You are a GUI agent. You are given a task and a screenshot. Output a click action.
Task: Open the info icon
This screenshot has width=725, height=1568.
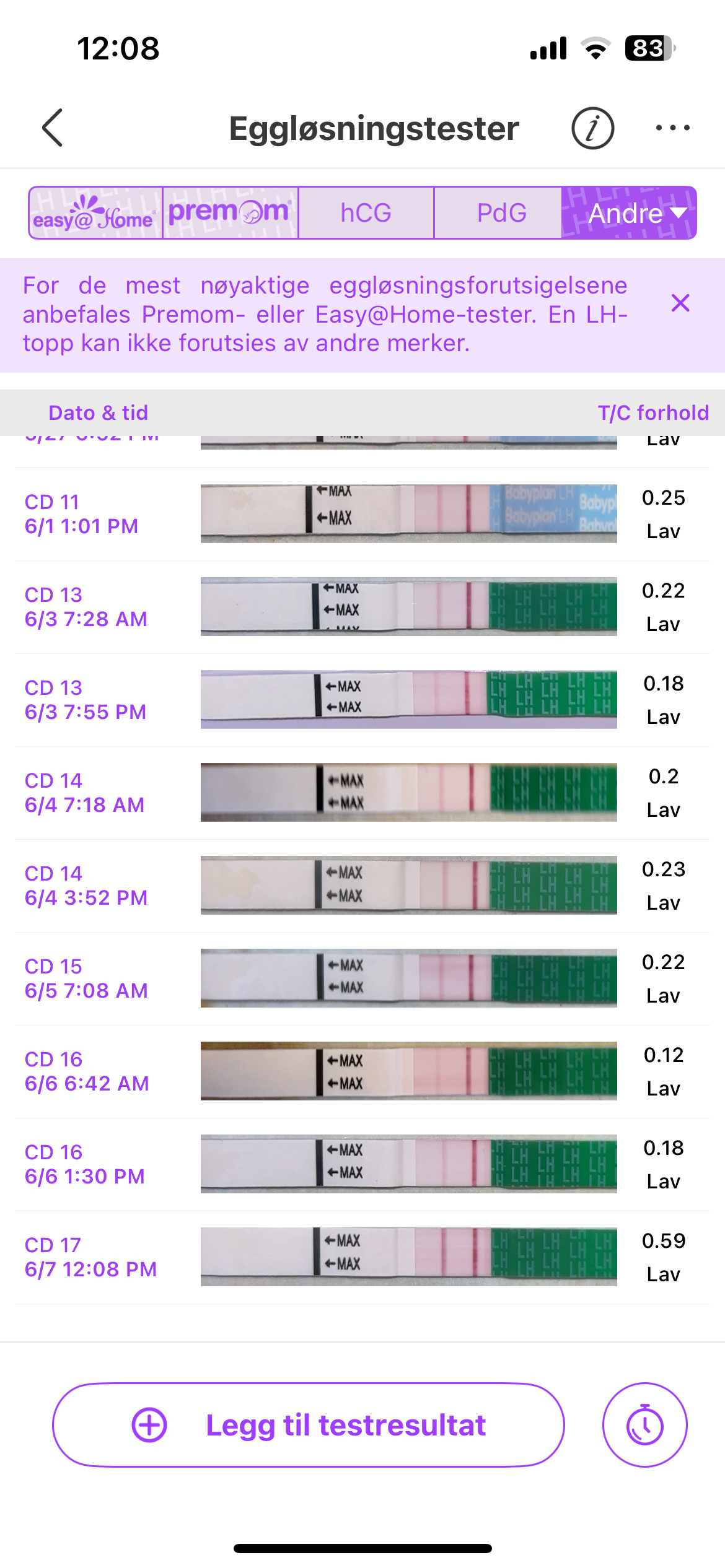coord(592,128)
